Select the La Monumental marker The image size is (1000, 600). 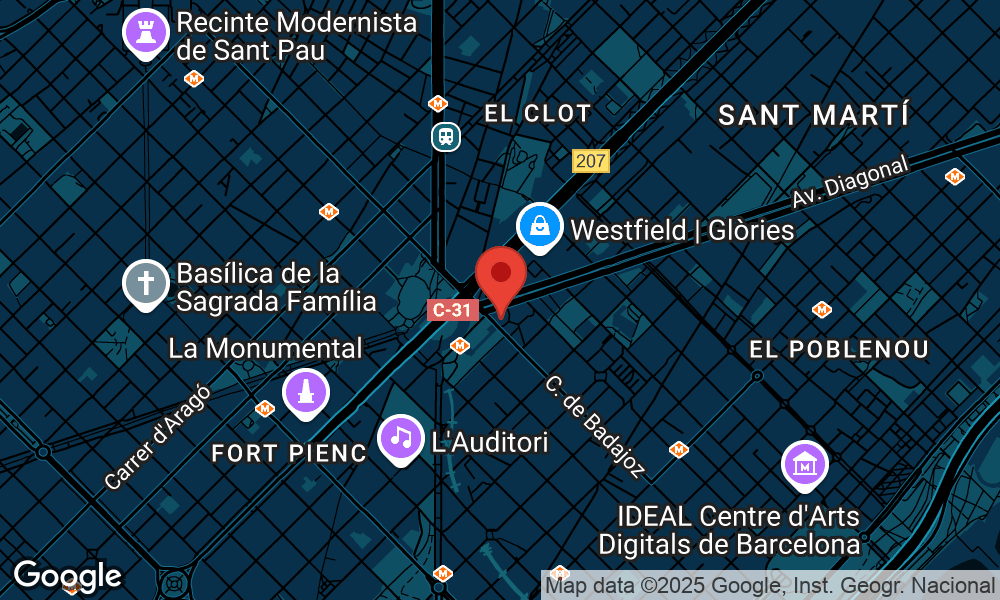306,392
